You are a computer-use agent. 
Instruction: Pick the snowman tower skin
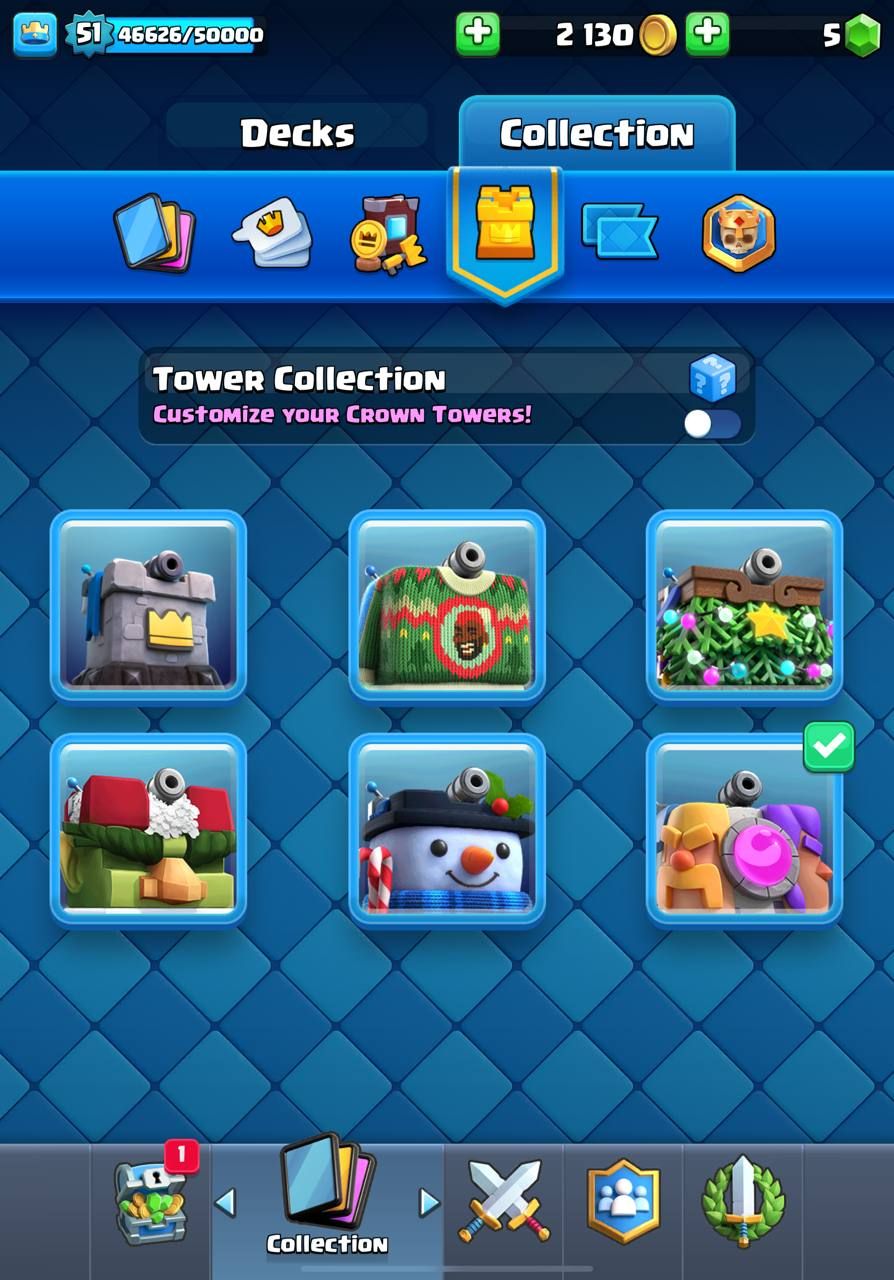pos(447,829)
